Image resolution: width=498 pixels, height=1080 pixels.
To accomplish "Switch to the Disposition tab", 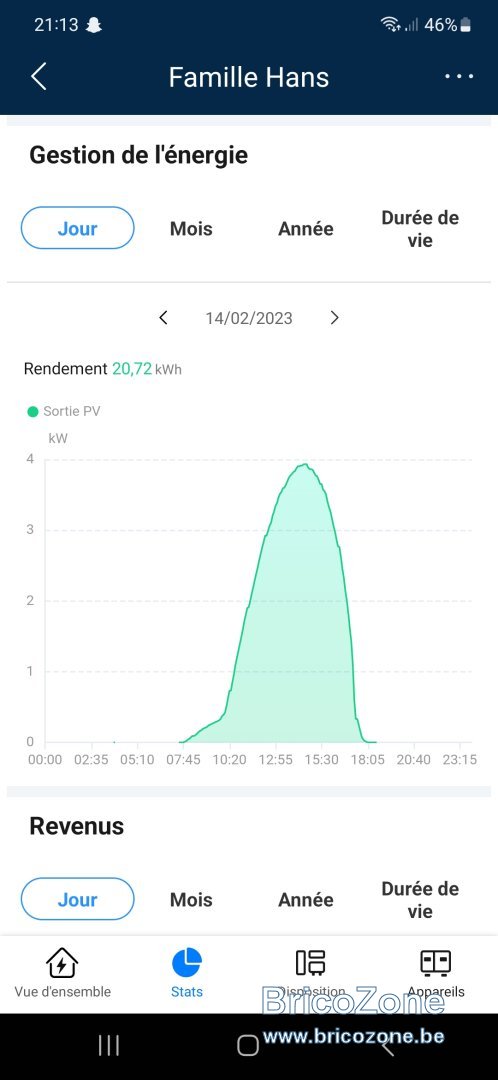I will pyautogui.click(x=311, y=973).
